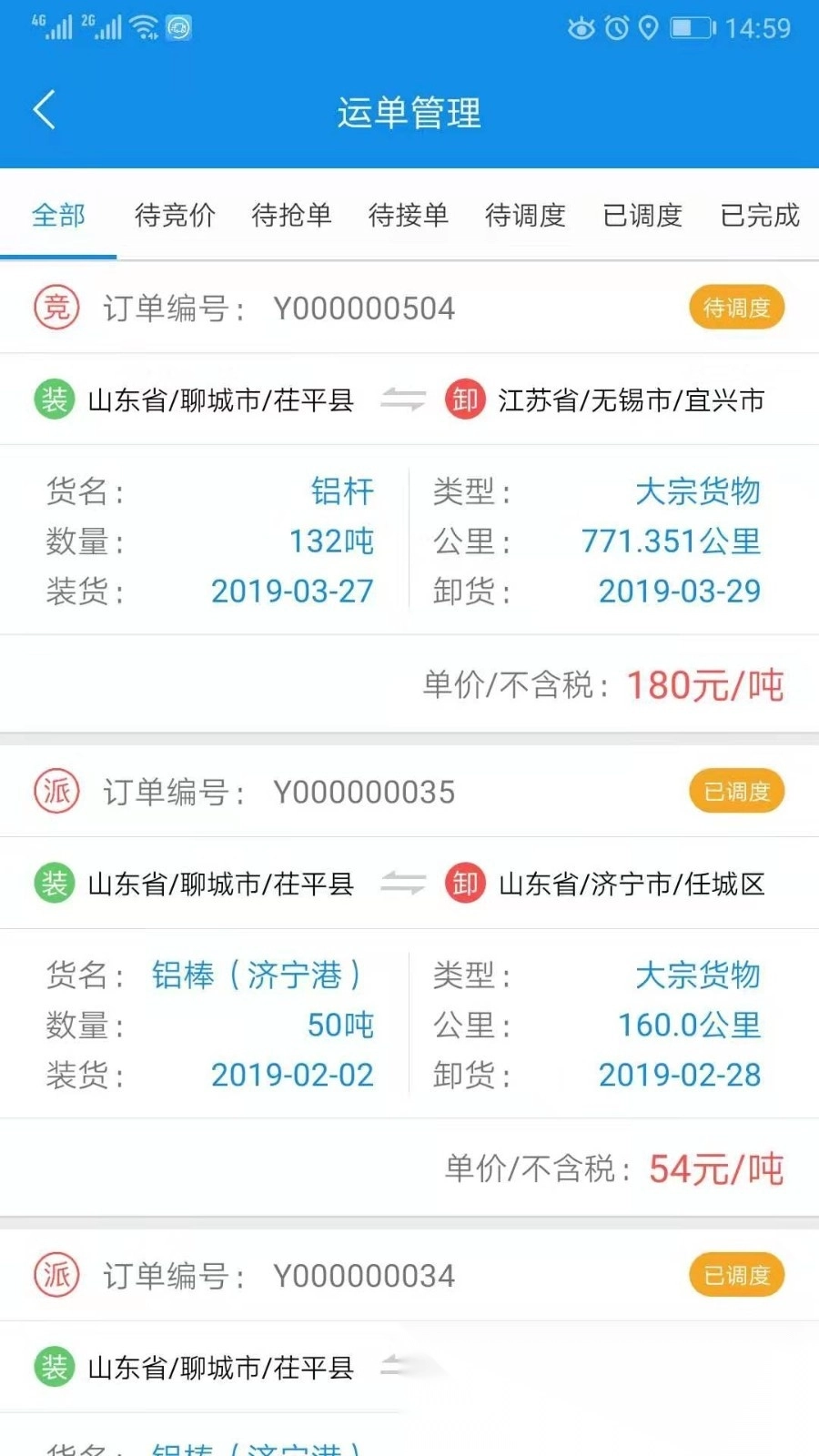The width and height of the screenshot is (819, 1456).
Task: Open the 待接单 tab
Action: [409, 216]
